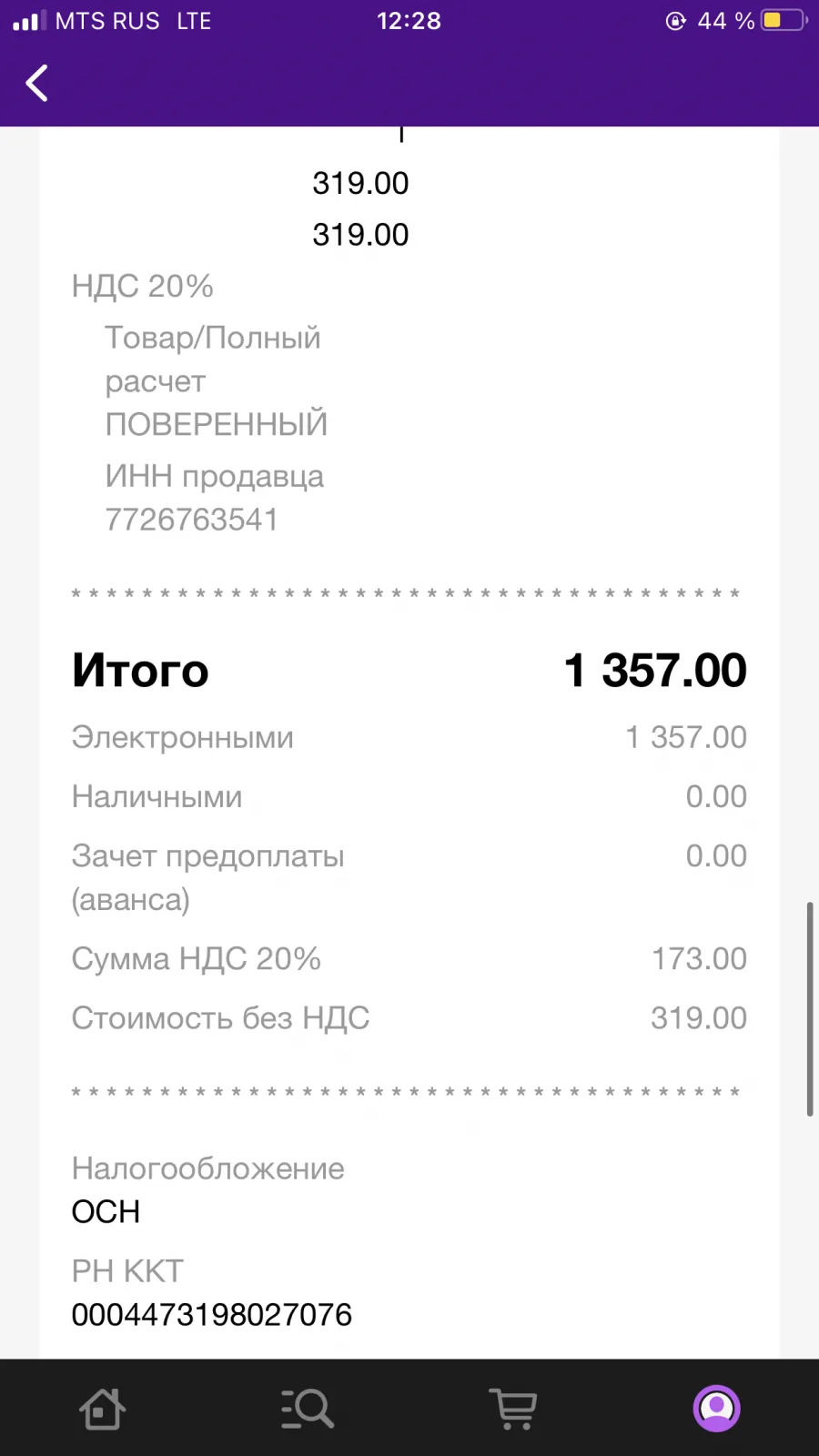The height and width of the screenshot is (1456, 819).
Task: Open the profile tab
Action: point(717,1409)
